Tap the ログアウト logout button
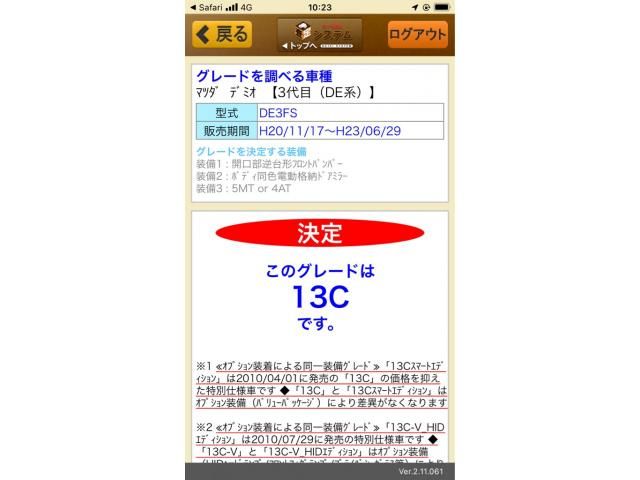 point(417,34)
